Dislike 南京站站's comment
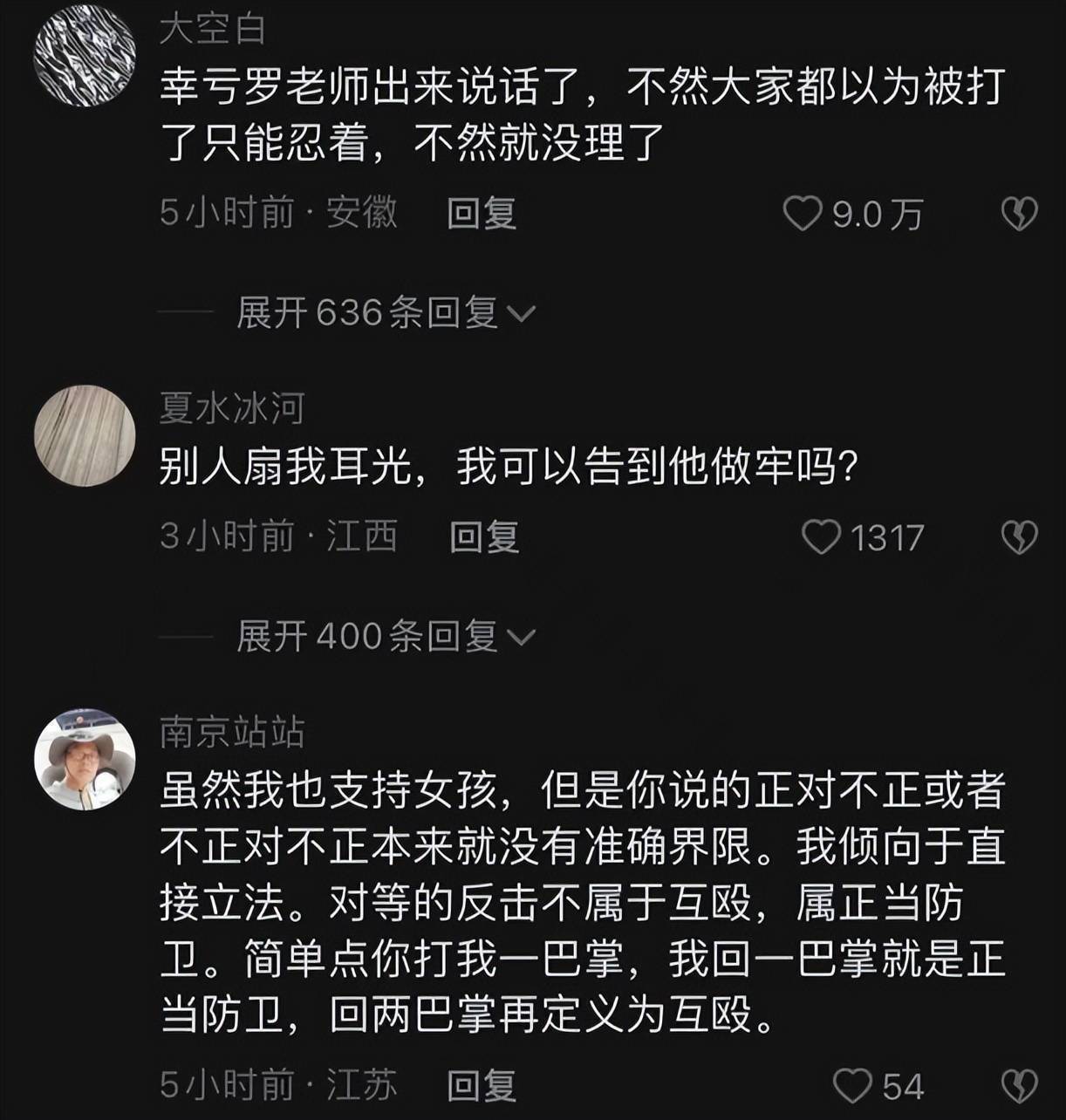This screenshot has height=1120, width=1066. point(1019,1086)
